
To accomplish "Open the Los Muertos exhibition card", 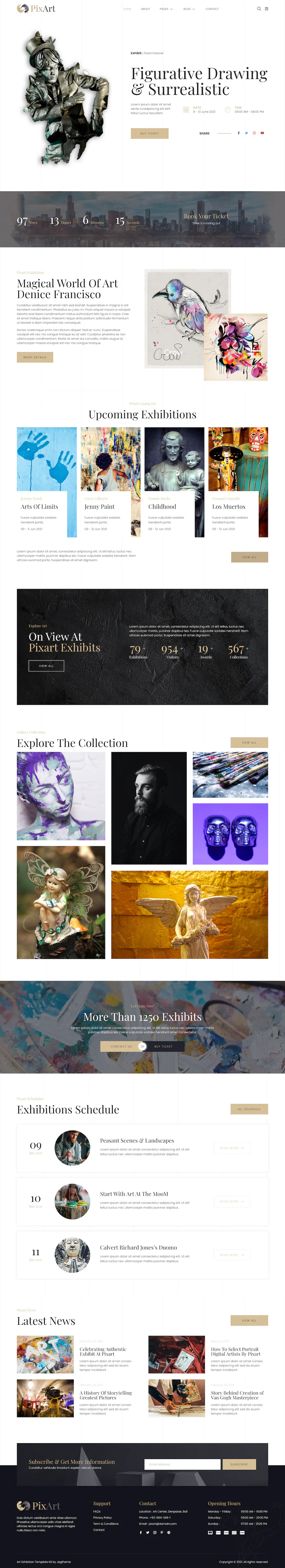I will click(228, 506).
